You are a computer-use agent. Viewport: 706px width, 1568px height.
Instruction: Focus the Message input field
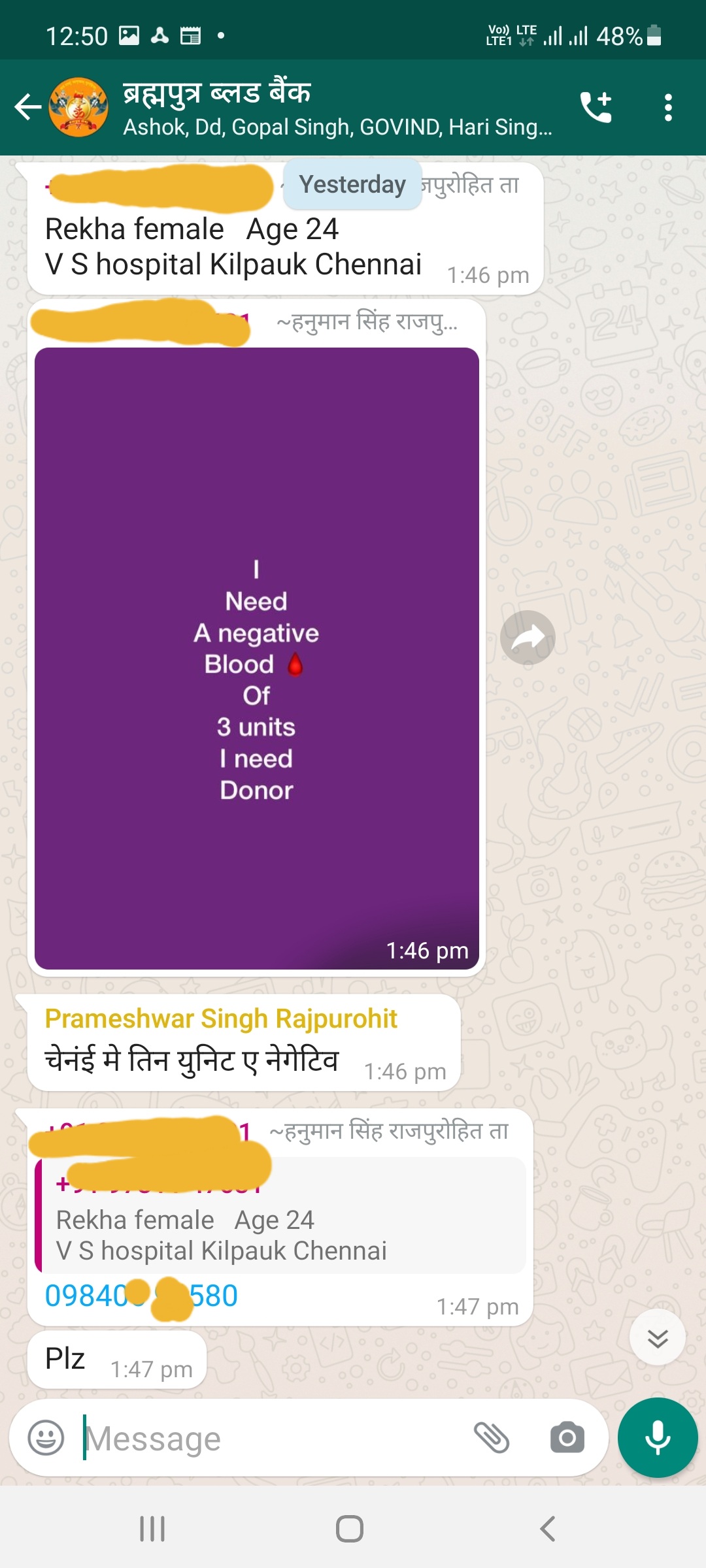coord(275,1438)
